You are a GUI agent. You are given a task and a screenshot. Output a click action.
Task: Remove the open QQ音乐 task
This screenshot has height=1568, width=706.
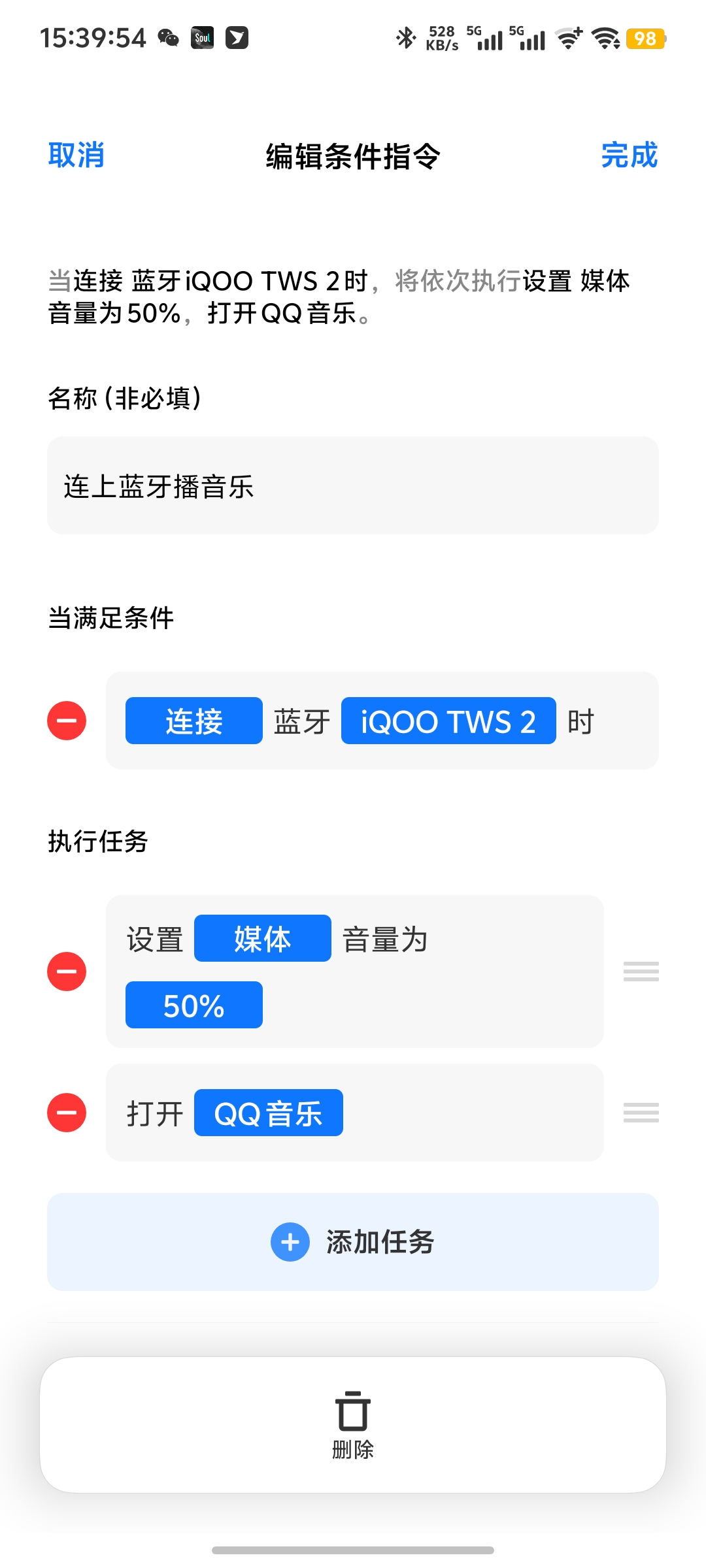[67, 1113]
